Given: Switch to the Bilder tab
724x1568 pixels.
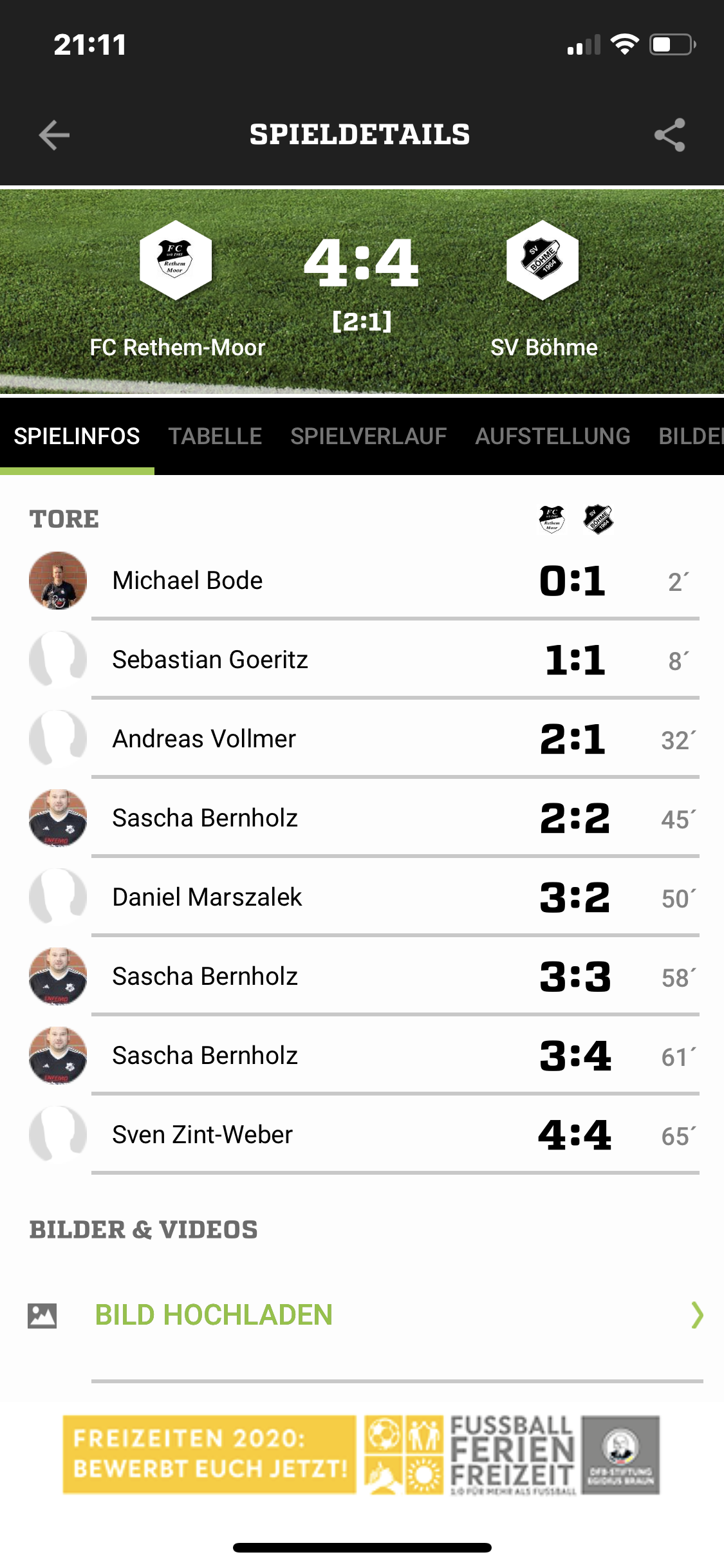Looking at the screenshot, I should pyautogui.click(x=690, y=436).
